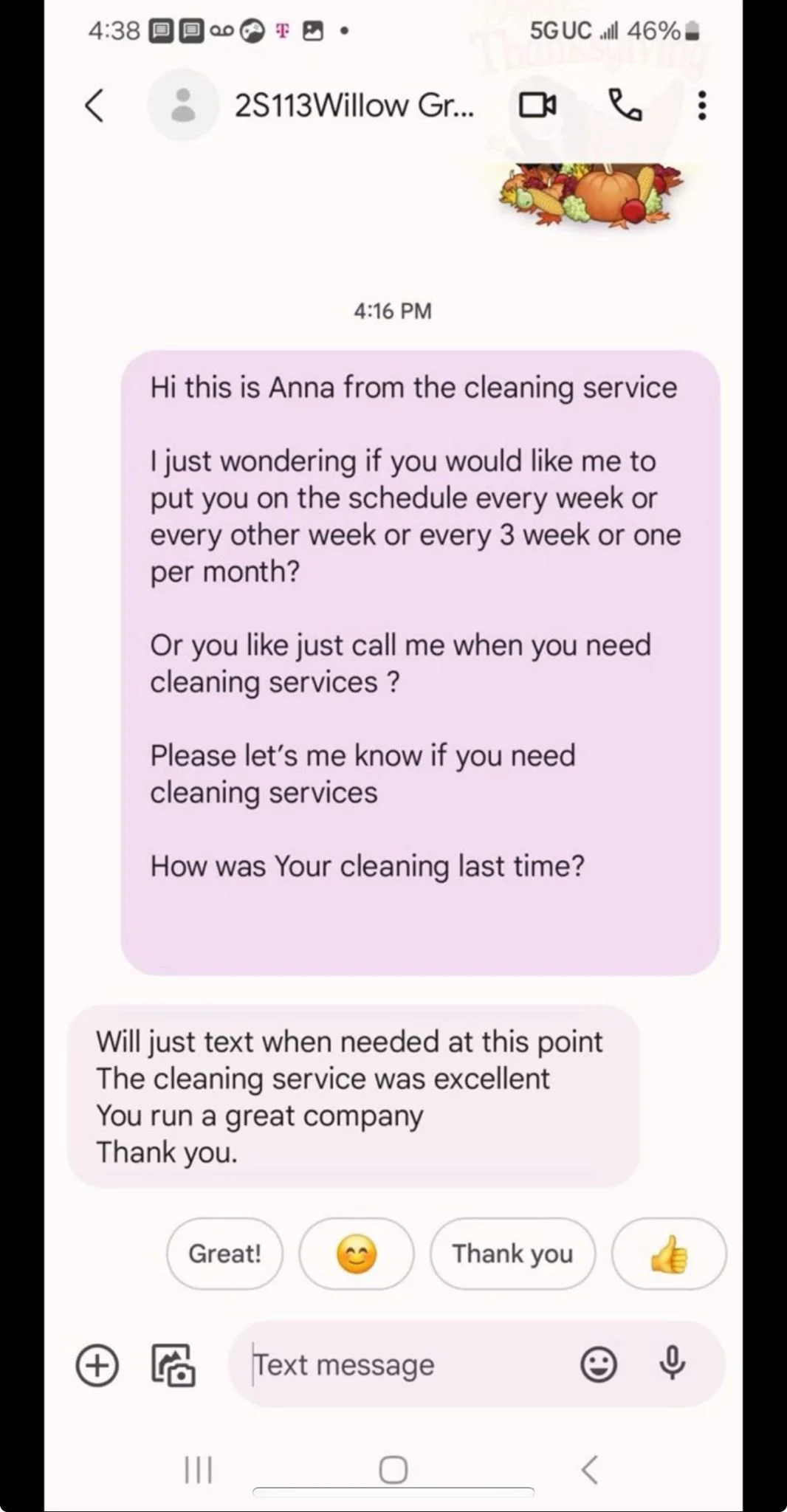The image size is (787, 1512).
Task: Send the smiling emoji suggested reply
Action: coord(357,1254)
